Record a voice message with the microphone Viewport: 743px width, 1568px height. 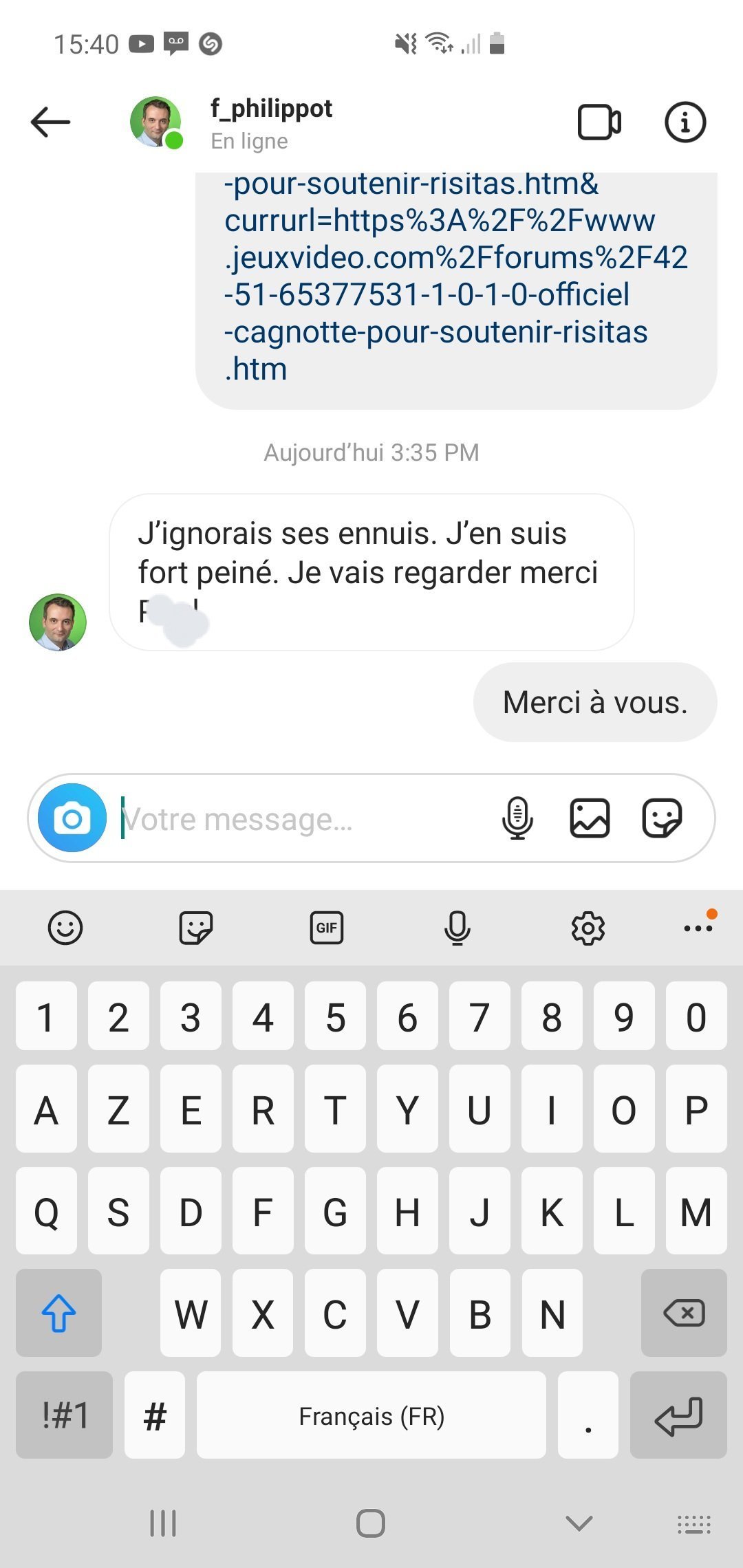(x=517, y=818)
